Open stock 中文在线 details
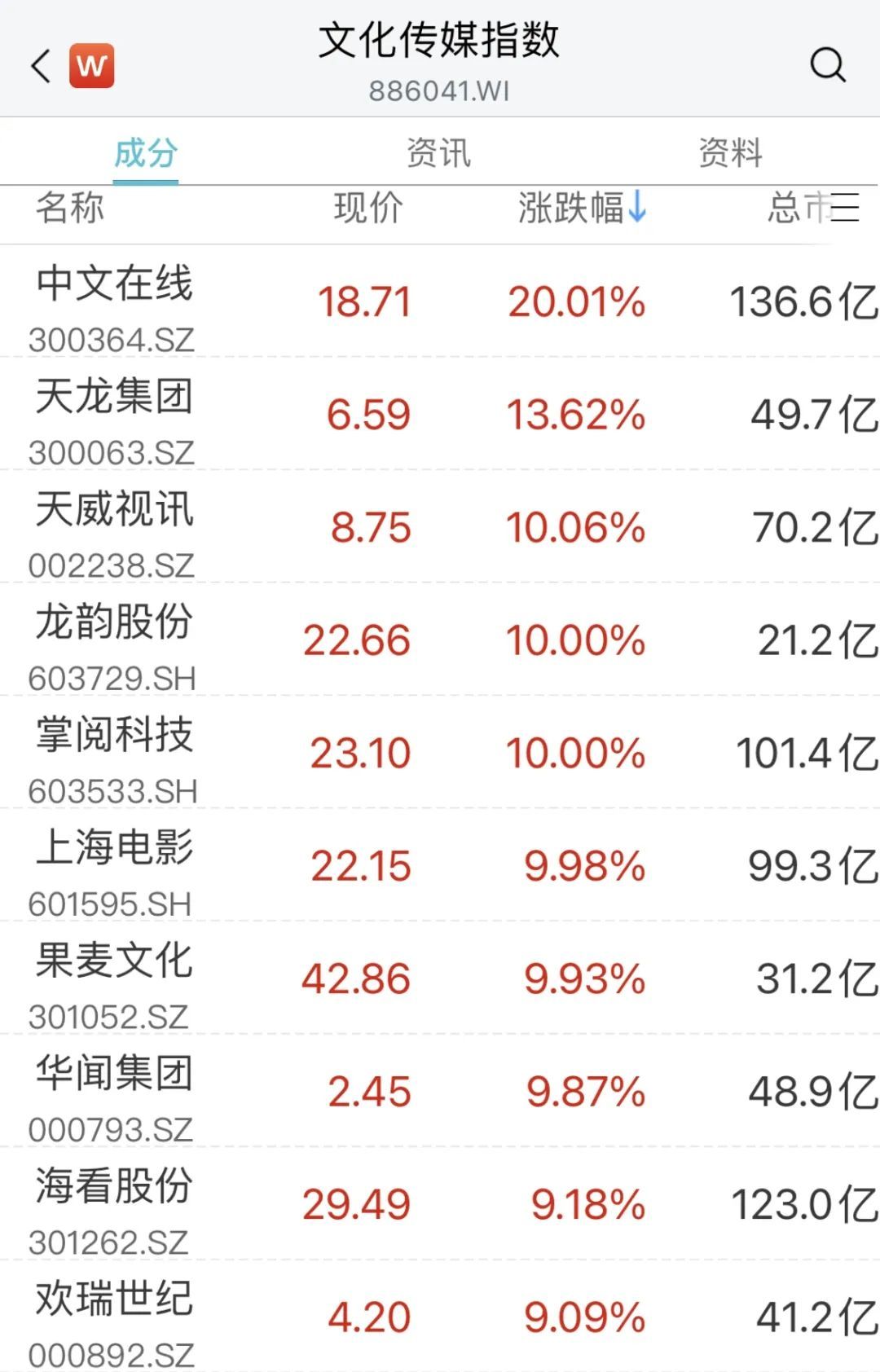The image size is (880, 1372). [114, 301]
